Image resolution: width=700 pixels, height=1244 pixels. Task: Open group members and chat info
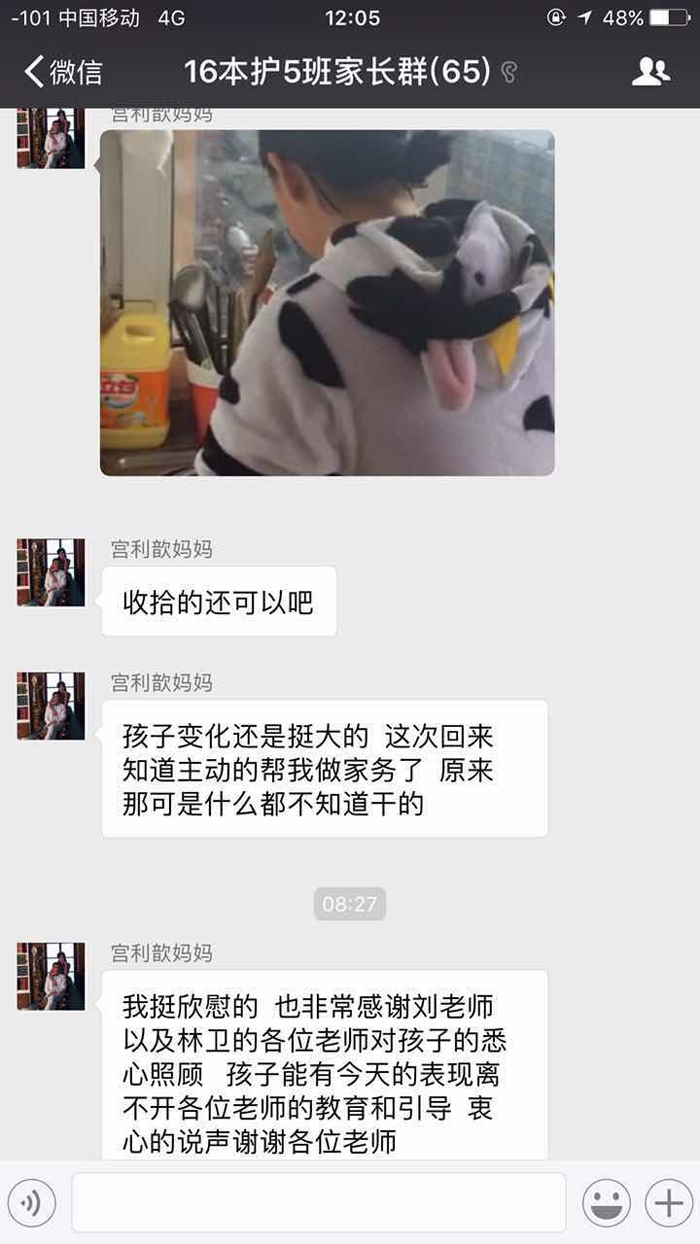coord(651,71)
